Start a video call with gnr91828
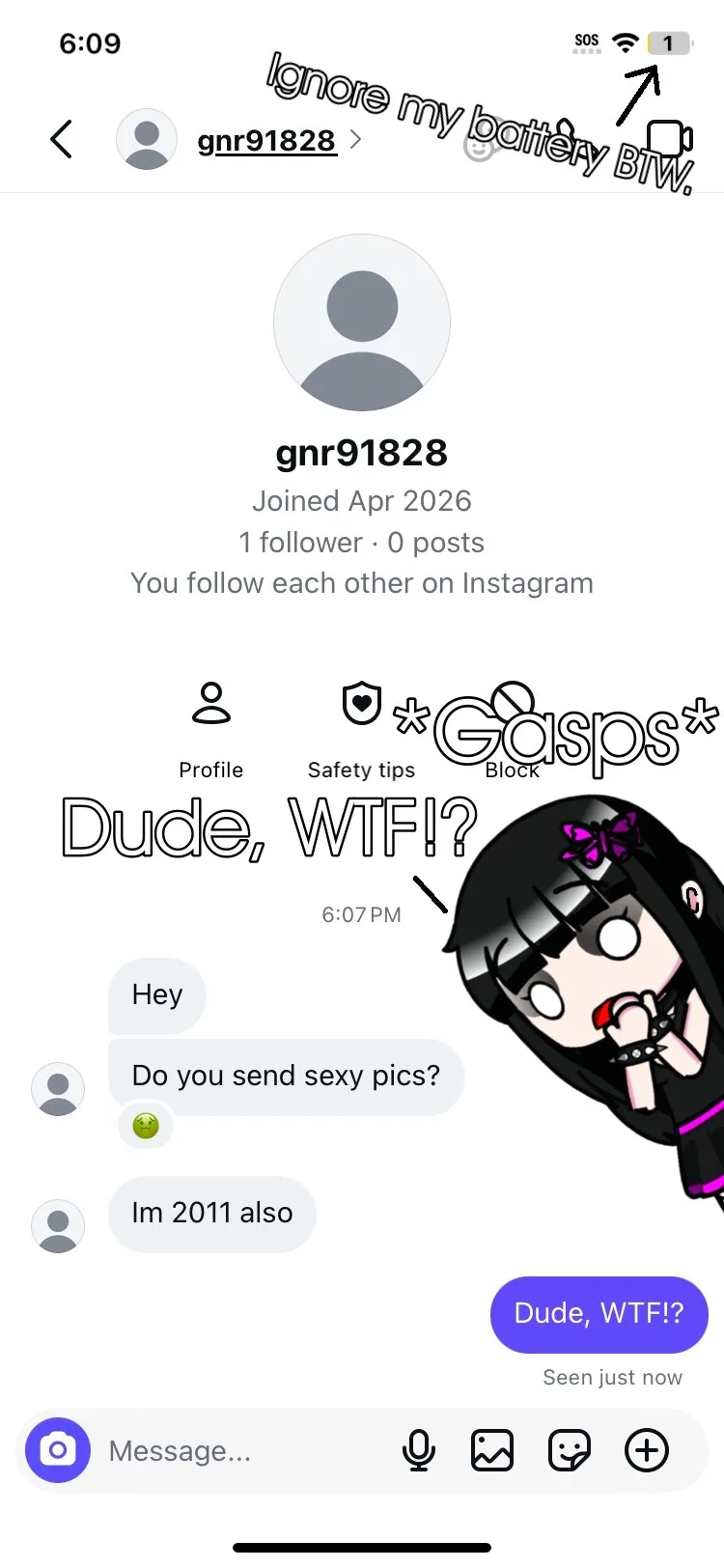 pos(670,139)
